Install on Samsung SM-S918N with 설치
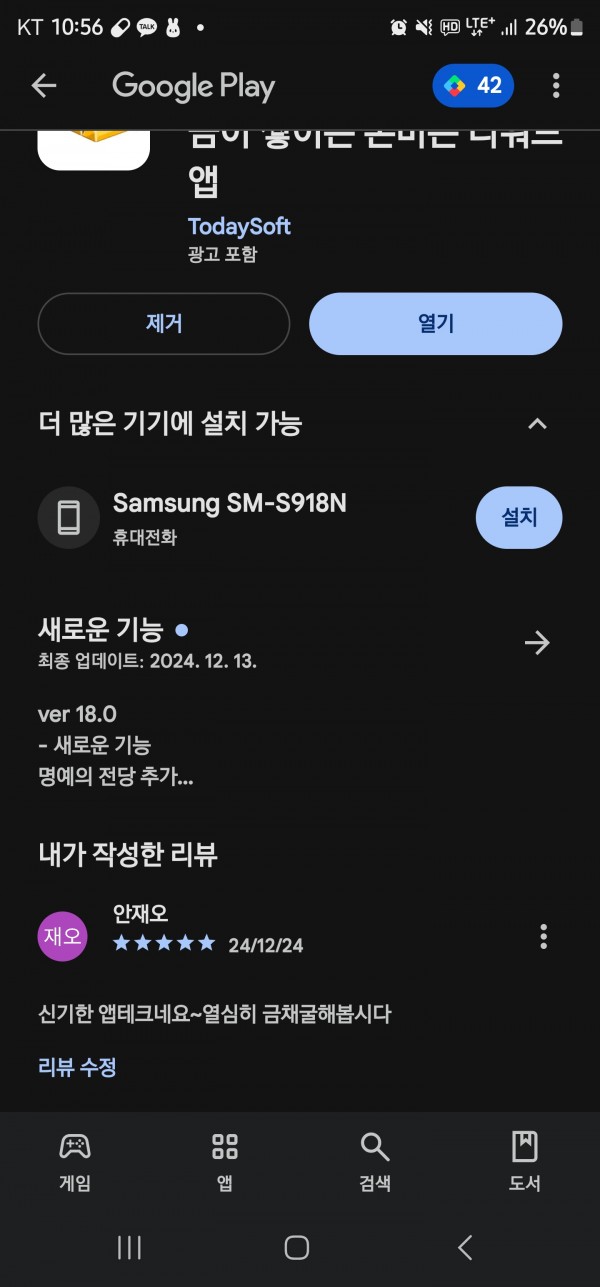The width and height of the screenshot is (600, 1287). 519,518
